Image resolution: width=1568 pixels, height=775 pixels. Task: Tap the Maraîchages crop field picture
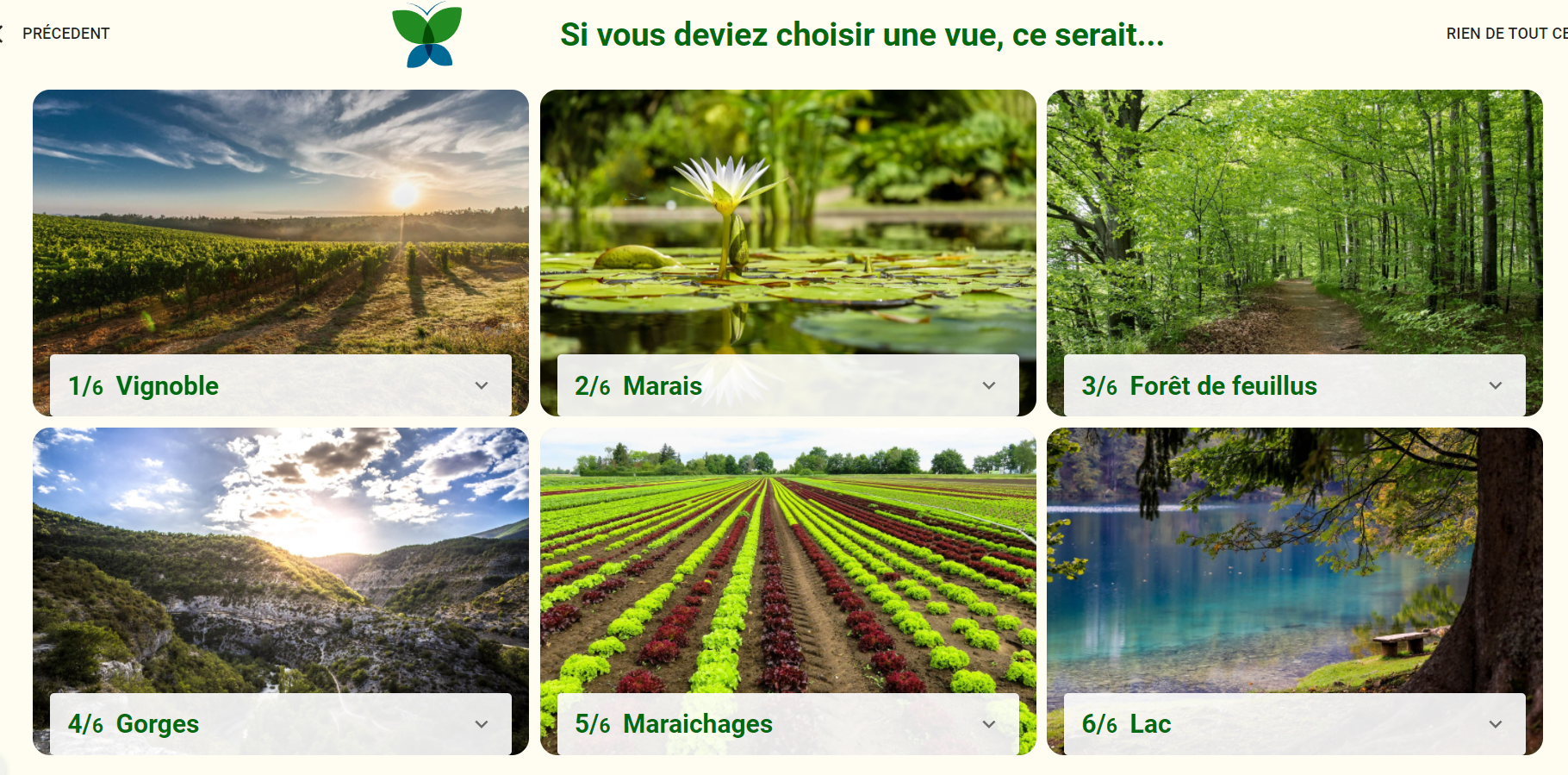787,560
